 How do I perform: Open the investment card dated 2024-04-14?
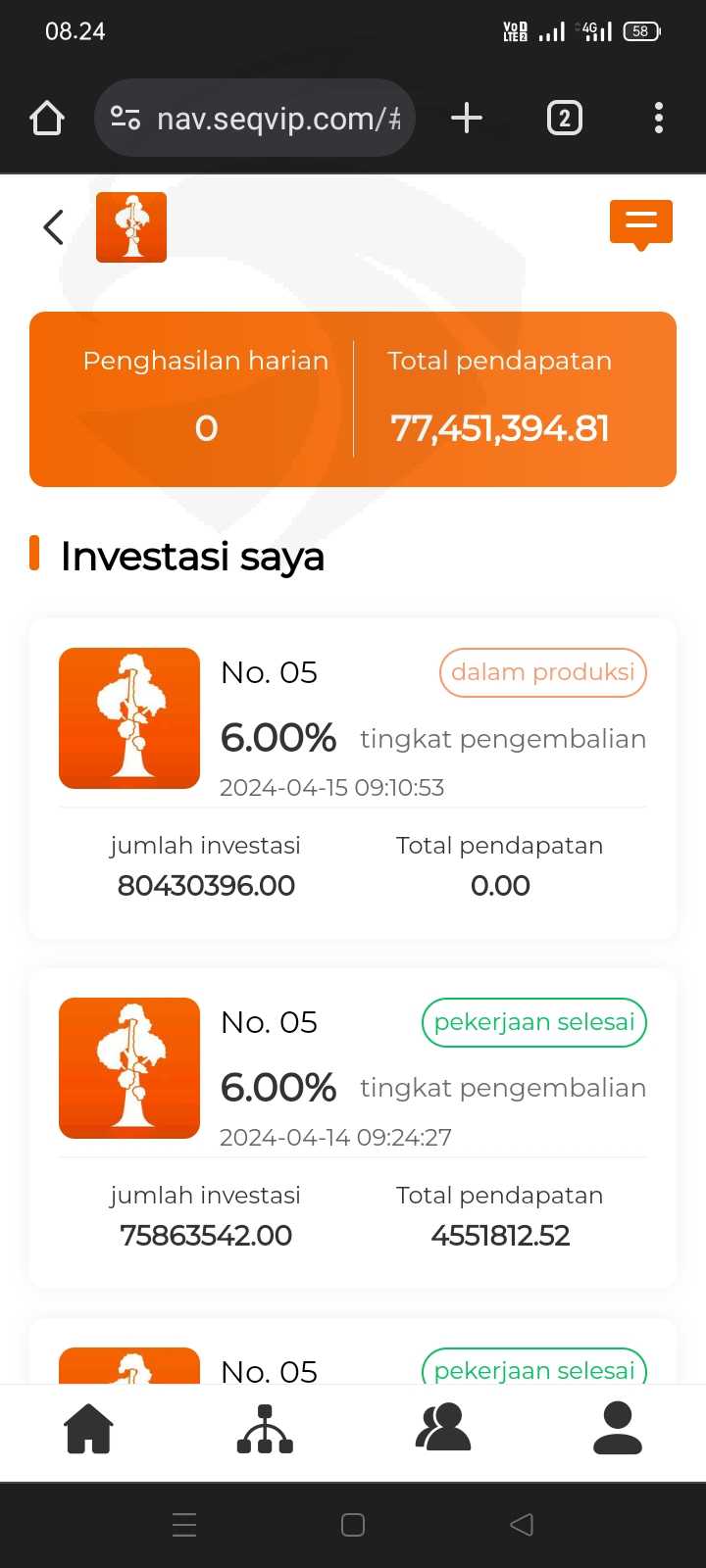coord(353,1129)
